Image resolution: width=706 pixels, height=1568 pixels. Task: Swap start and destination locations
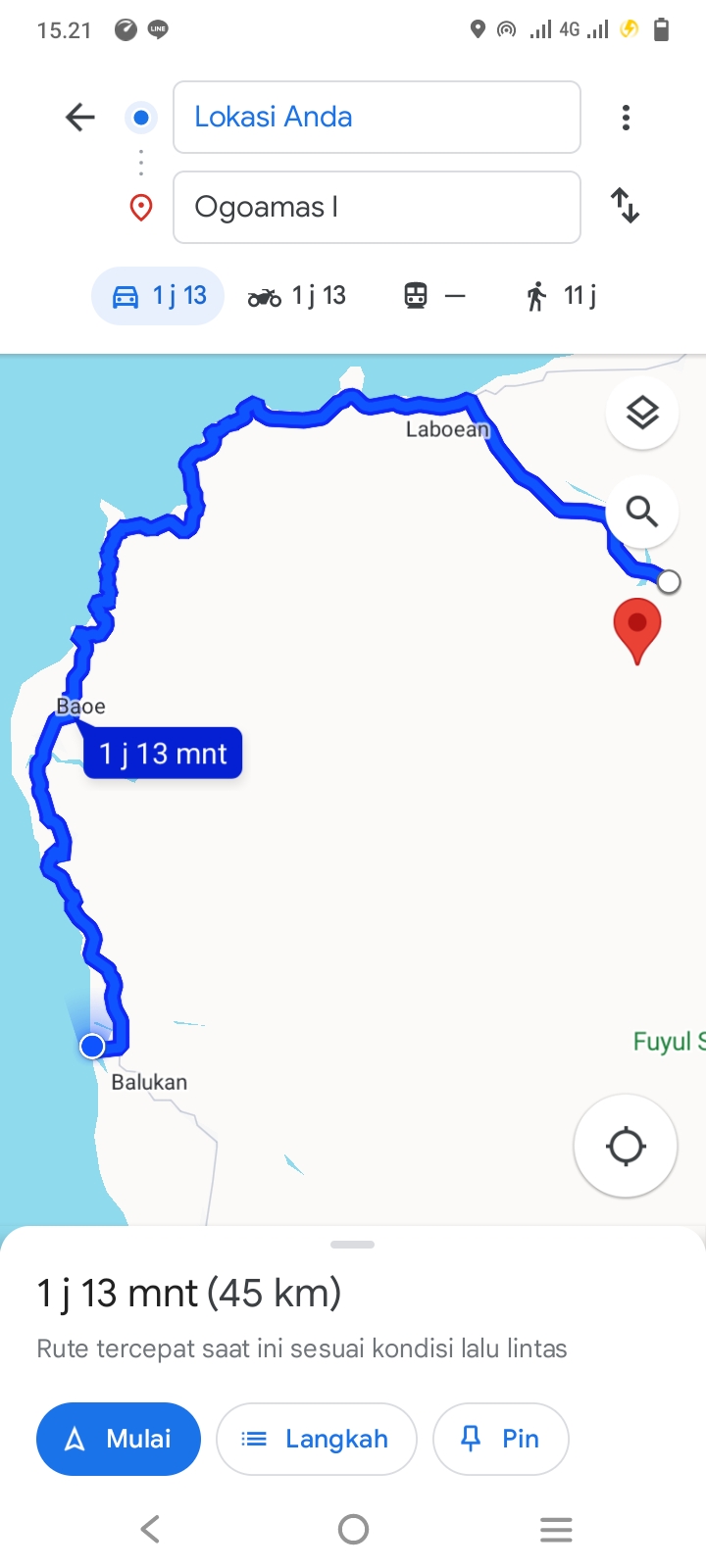click(x=626, y=206)
